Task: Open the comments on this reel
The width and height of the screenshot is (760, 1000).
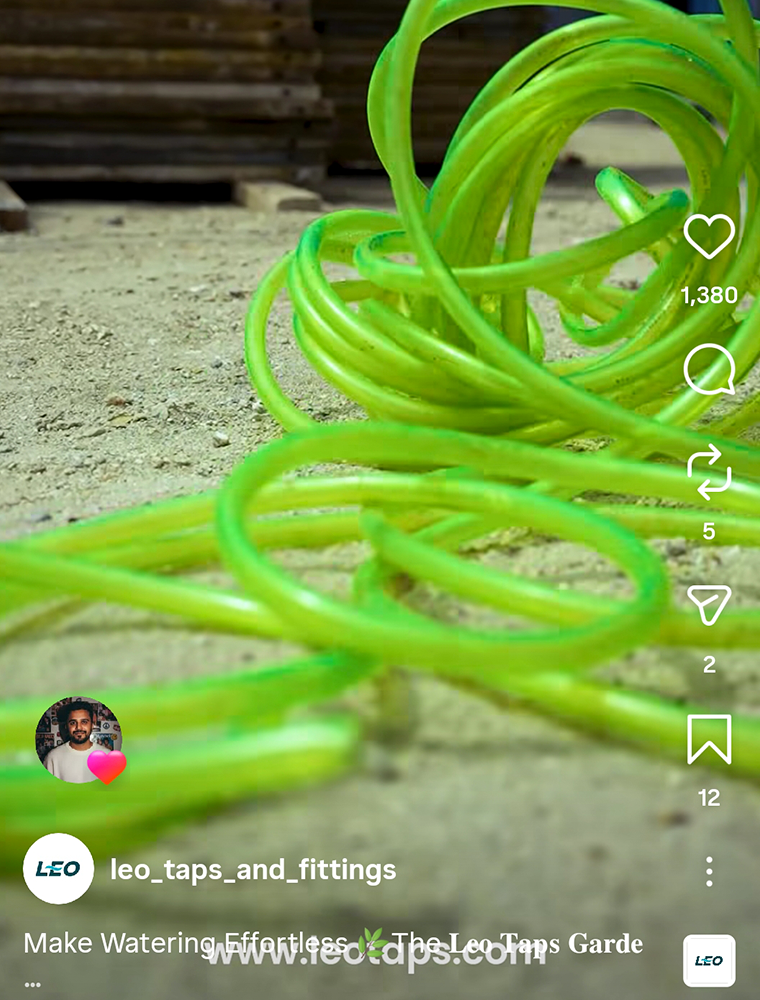Action: pos(709,371)
